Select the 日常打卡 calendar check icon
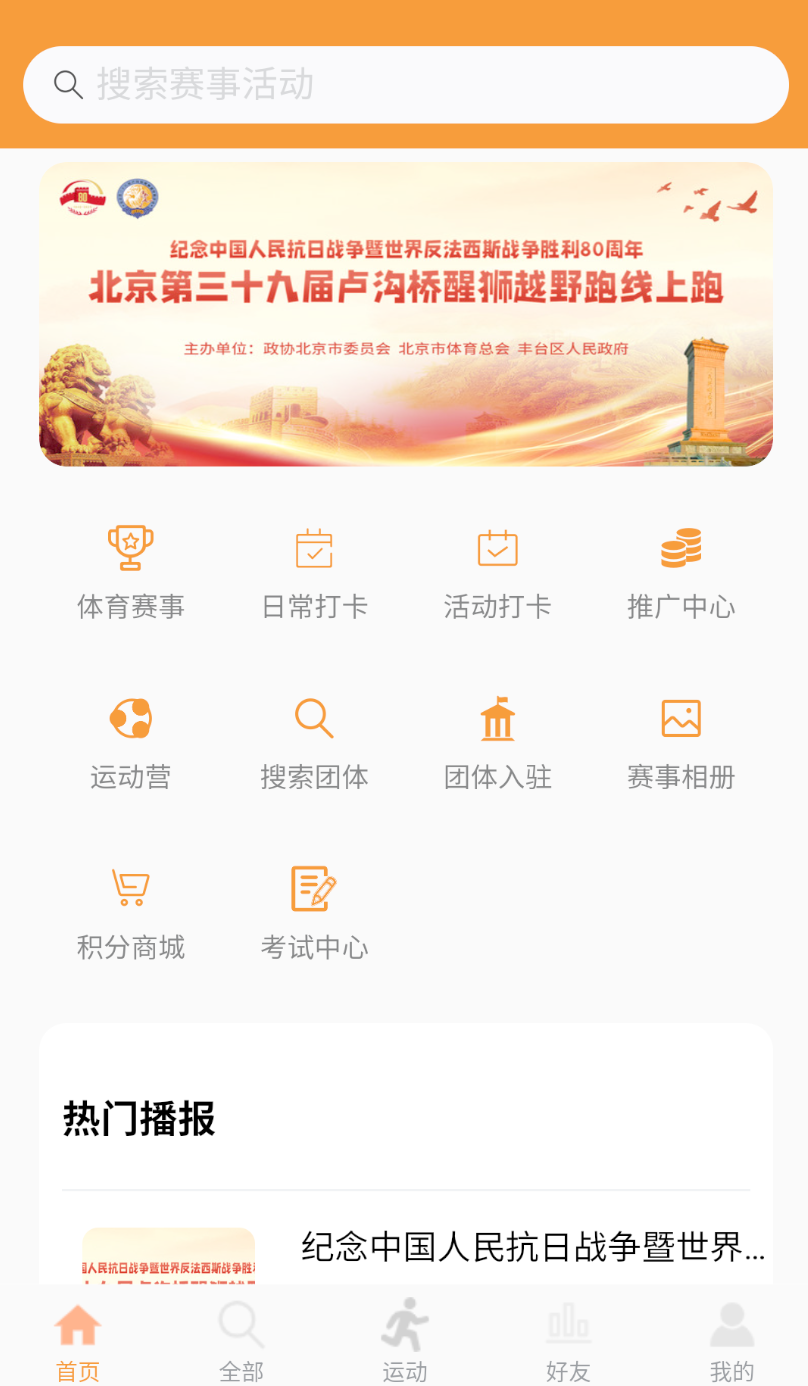The width and height of the screenshot is (808, 1386). click(x=314, y=548)
